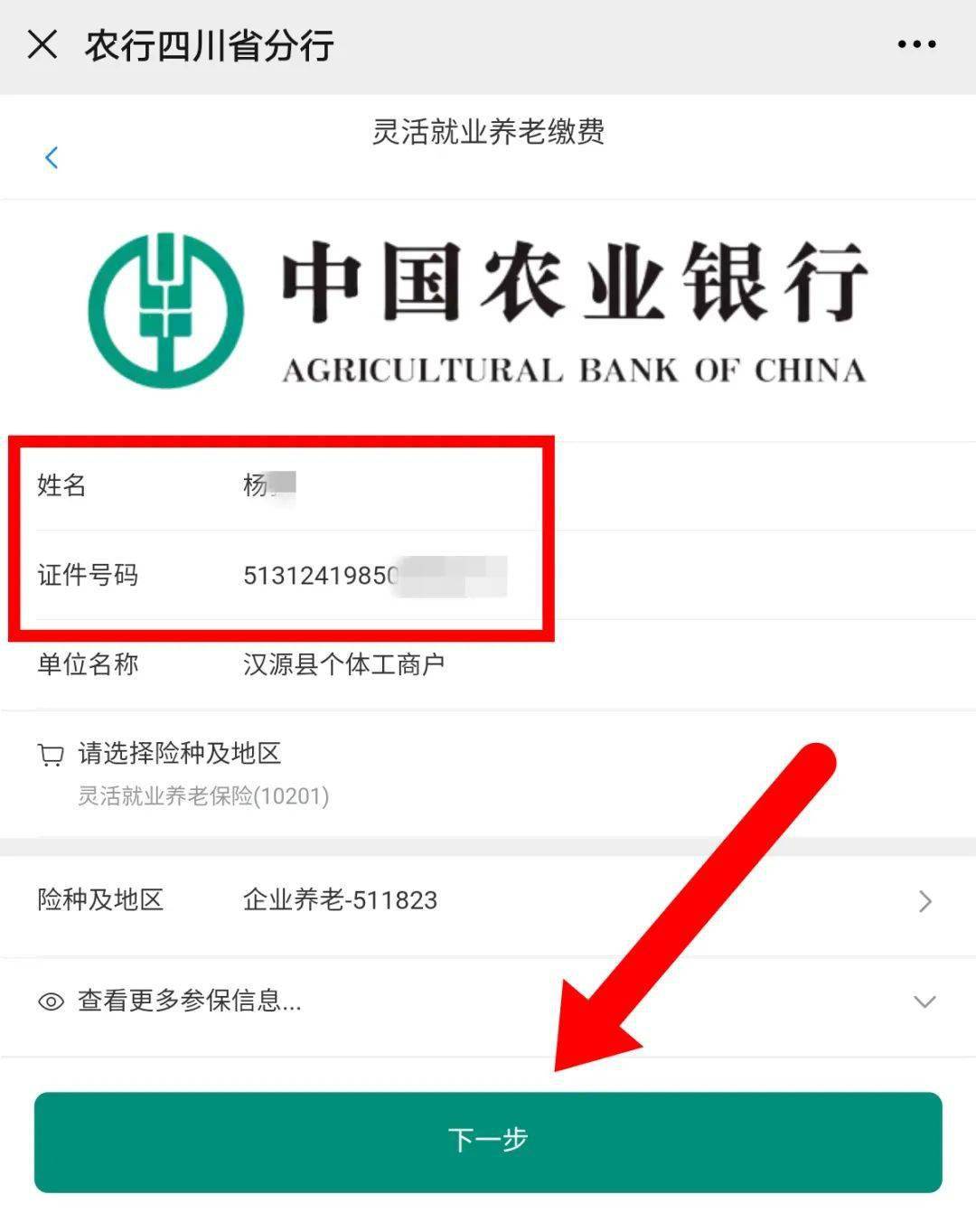Go back with the blue arrow
This screenshot has width=976, height=1232.
pyautogui.click(x=52, y=157)
